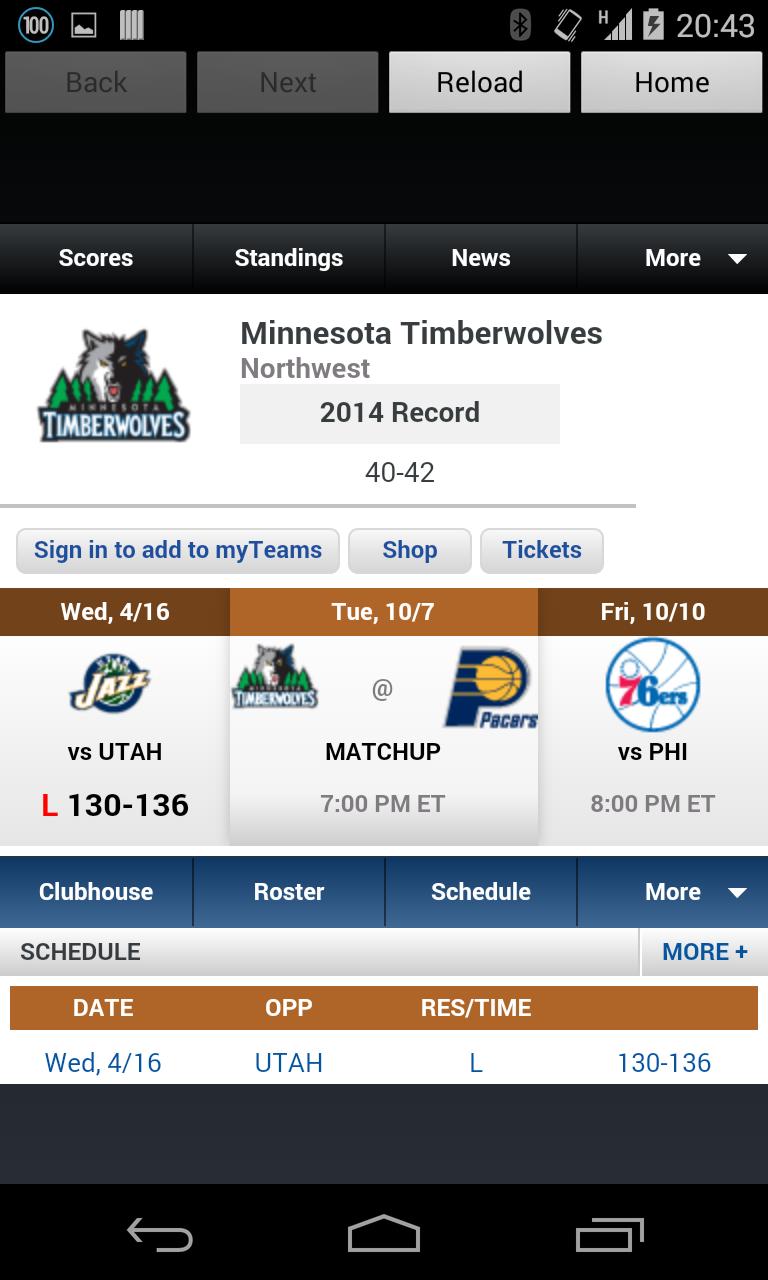
Task: Click the MORE+ schedule link
Action: (704, 951)
